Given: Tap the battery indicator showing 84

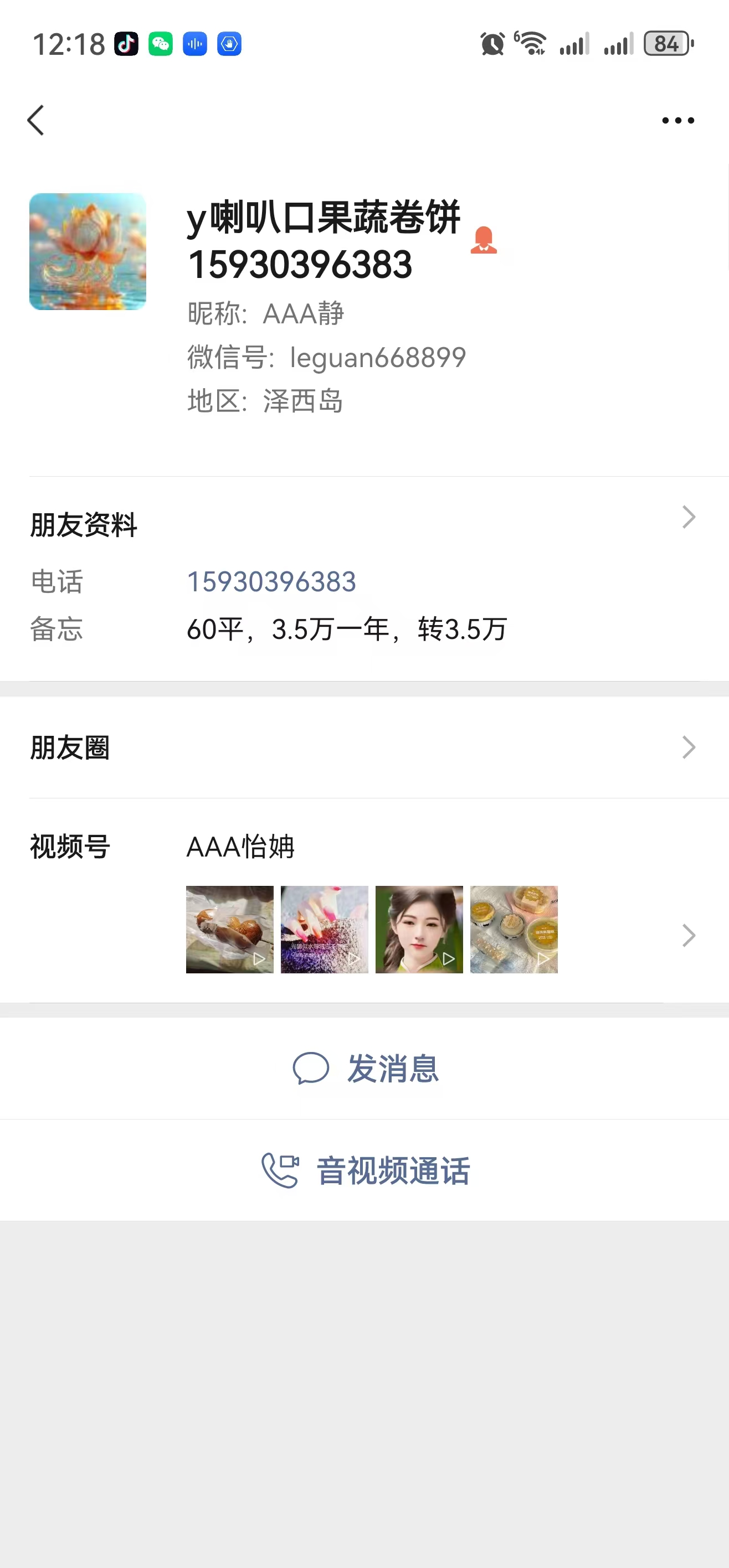Looking at the screenshot, I should point(666,43).
